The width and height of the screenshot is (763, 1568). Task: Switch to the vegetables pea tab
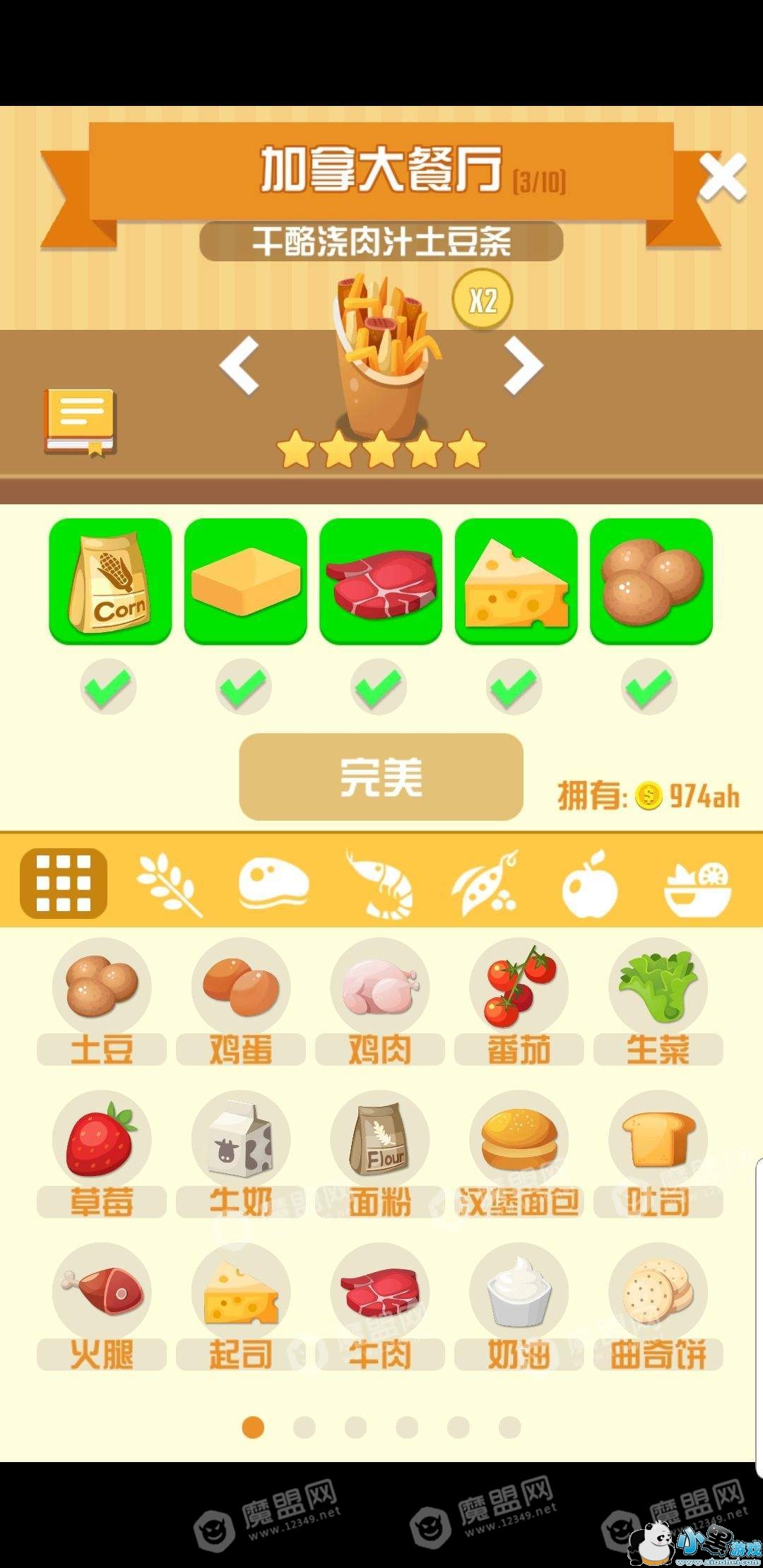tap(485, 883)
